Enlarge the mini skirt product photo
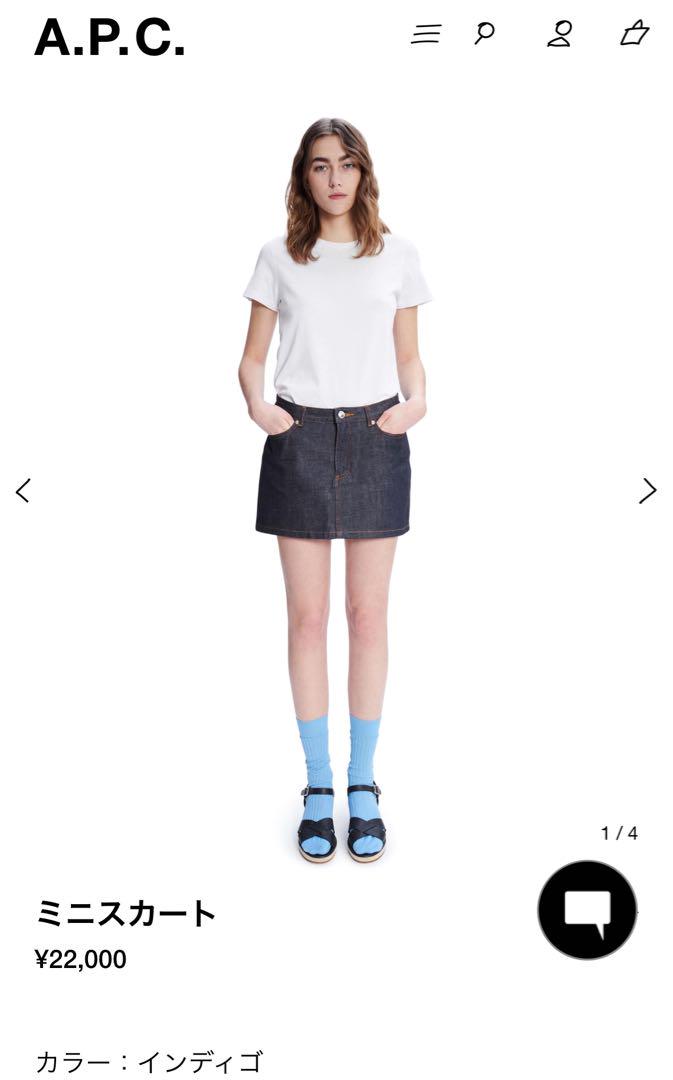673x1080 pixels. coord(335,489)
